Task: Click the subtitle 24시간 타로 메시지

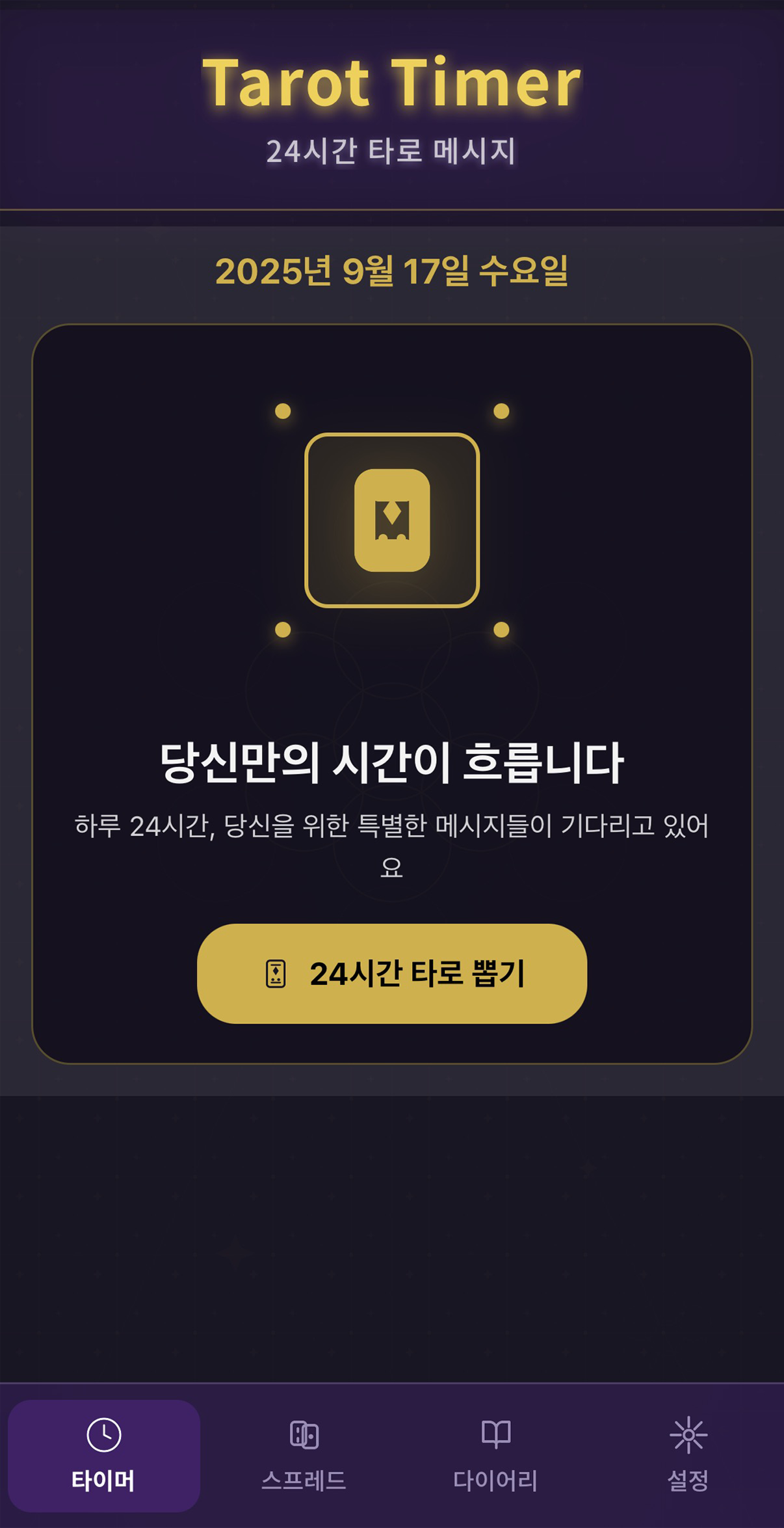Action: click(392, 150)
